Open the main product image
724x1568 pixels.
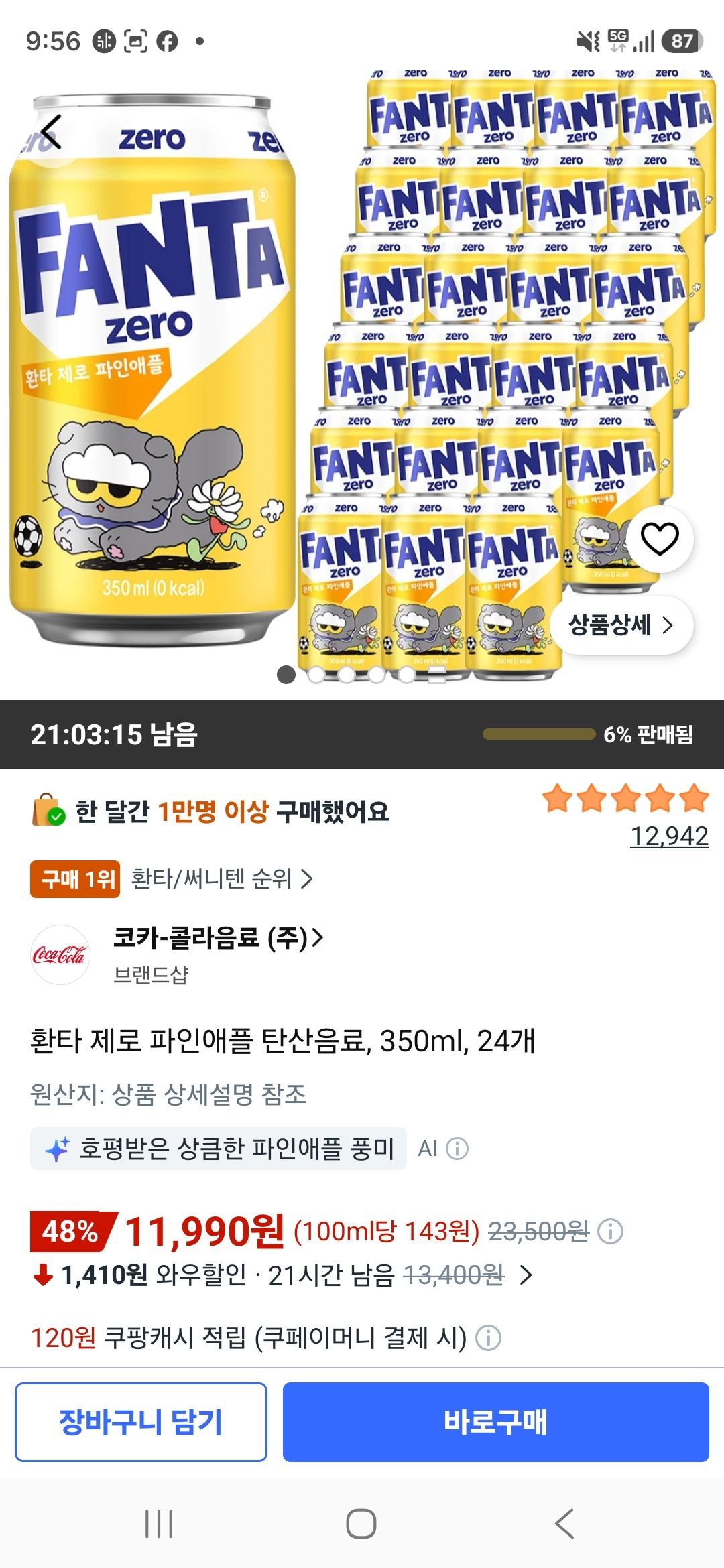click(x=362, y=375)
